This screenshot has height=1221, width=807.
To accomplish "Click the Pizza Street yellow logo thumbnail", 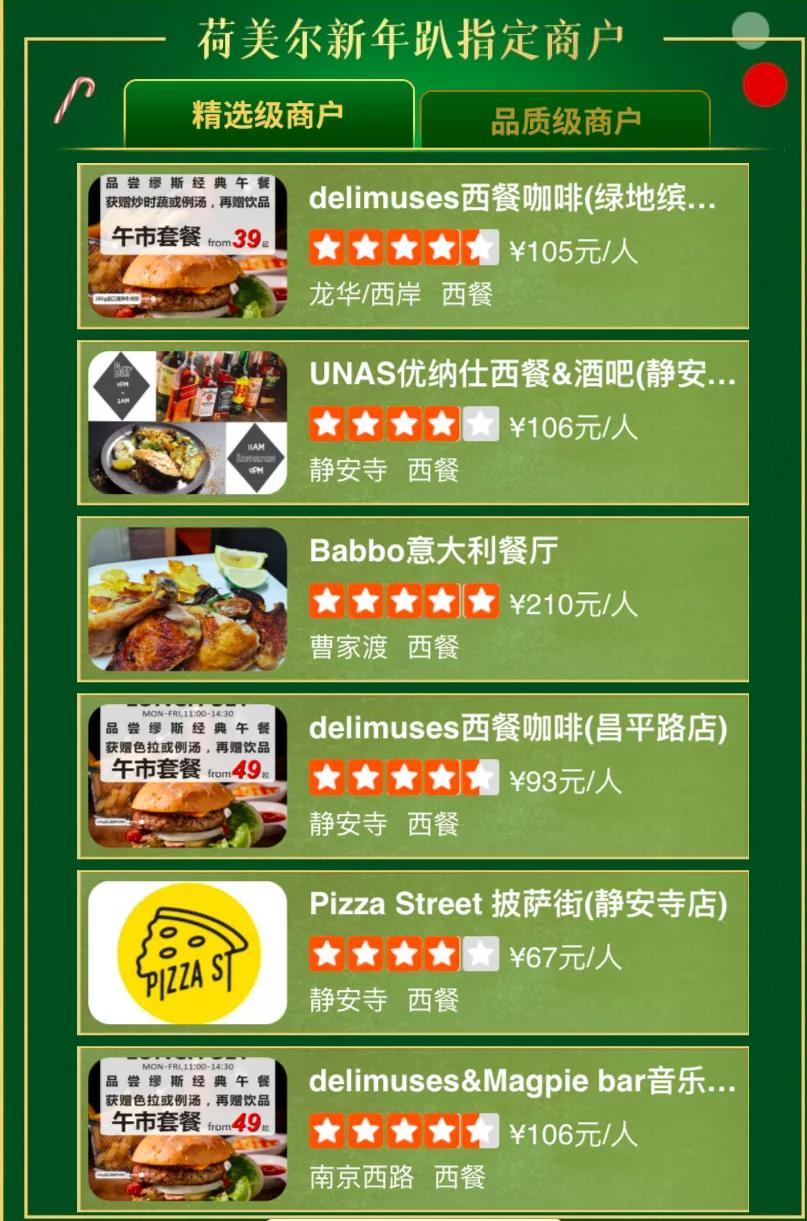I will pos(185,951).
